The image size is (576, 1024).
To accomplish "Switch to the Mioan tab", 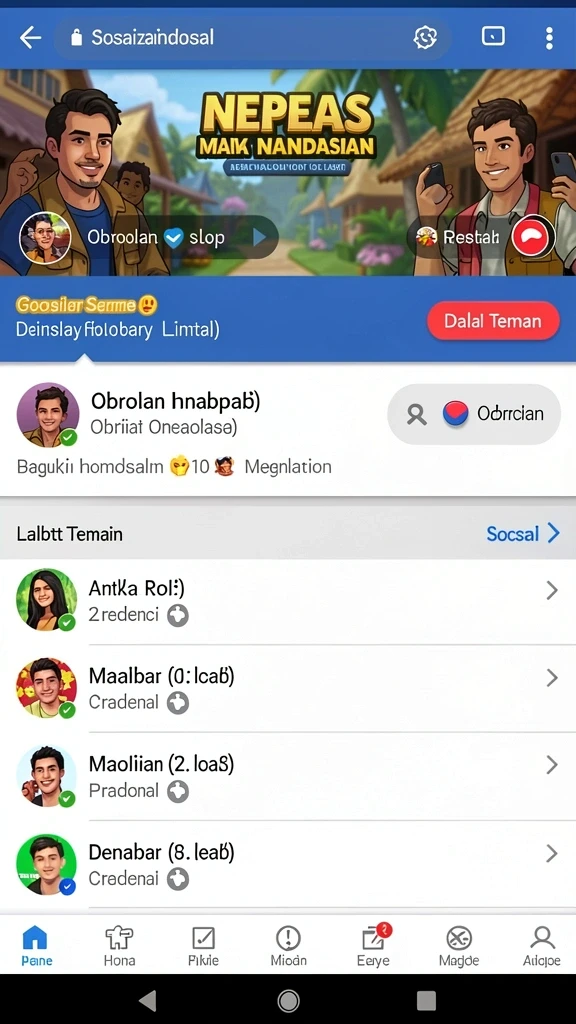I will [x=288, y=946].
